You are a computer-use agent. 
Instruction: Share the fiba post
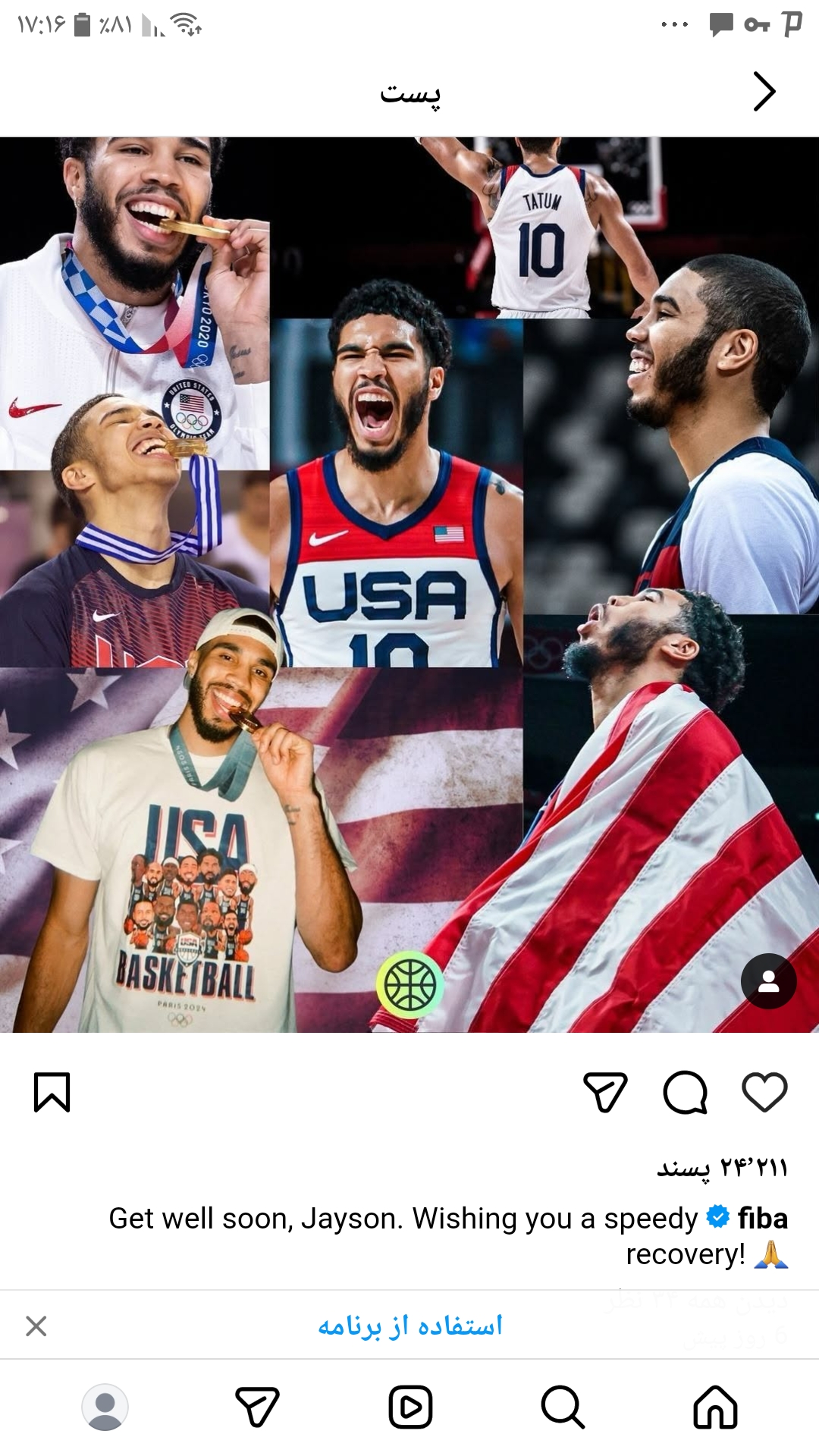coord(605,1092)
